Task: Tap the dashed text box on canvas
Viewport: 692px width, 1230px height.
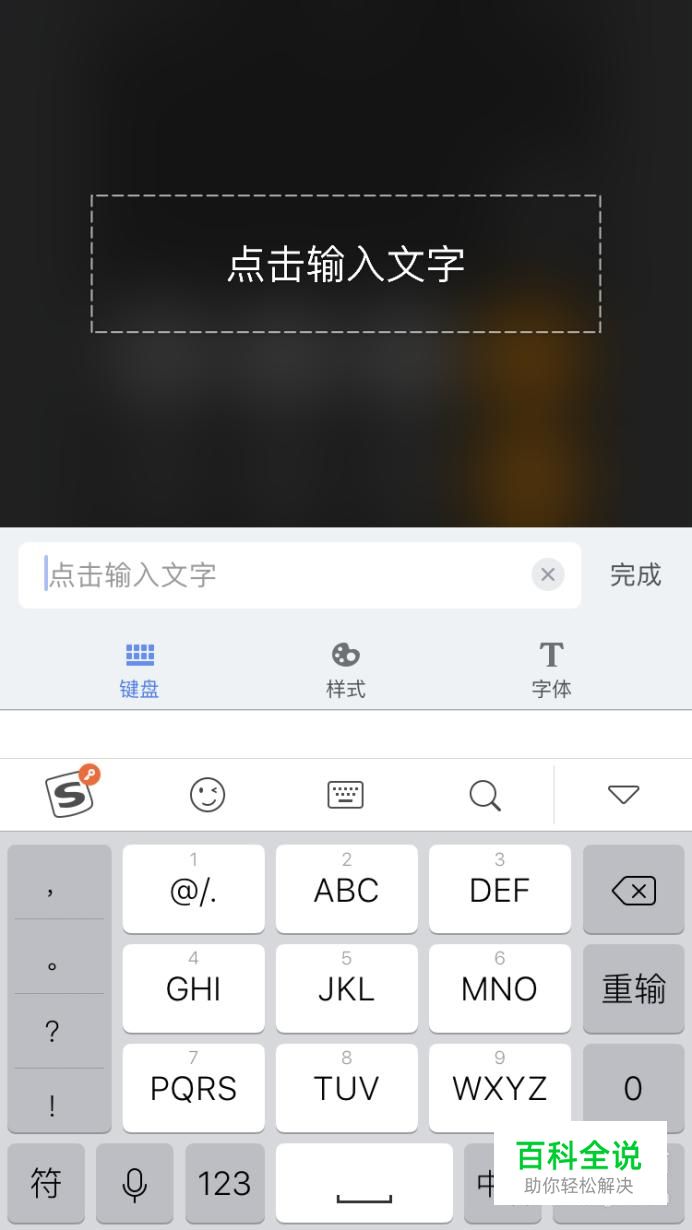Action: (345, 264)
